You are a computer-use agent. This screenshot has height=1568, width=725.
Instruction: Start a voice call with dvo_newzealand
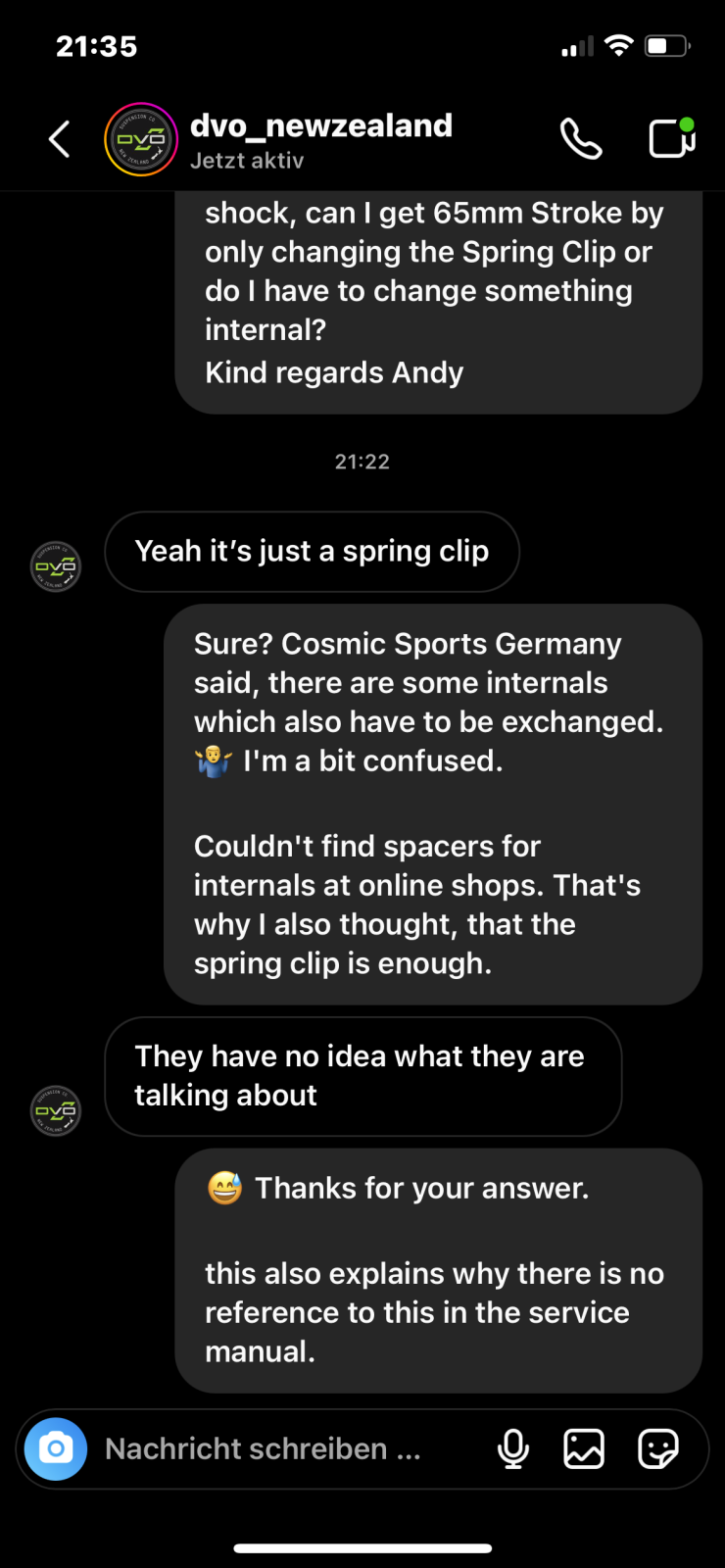point(580,139)
